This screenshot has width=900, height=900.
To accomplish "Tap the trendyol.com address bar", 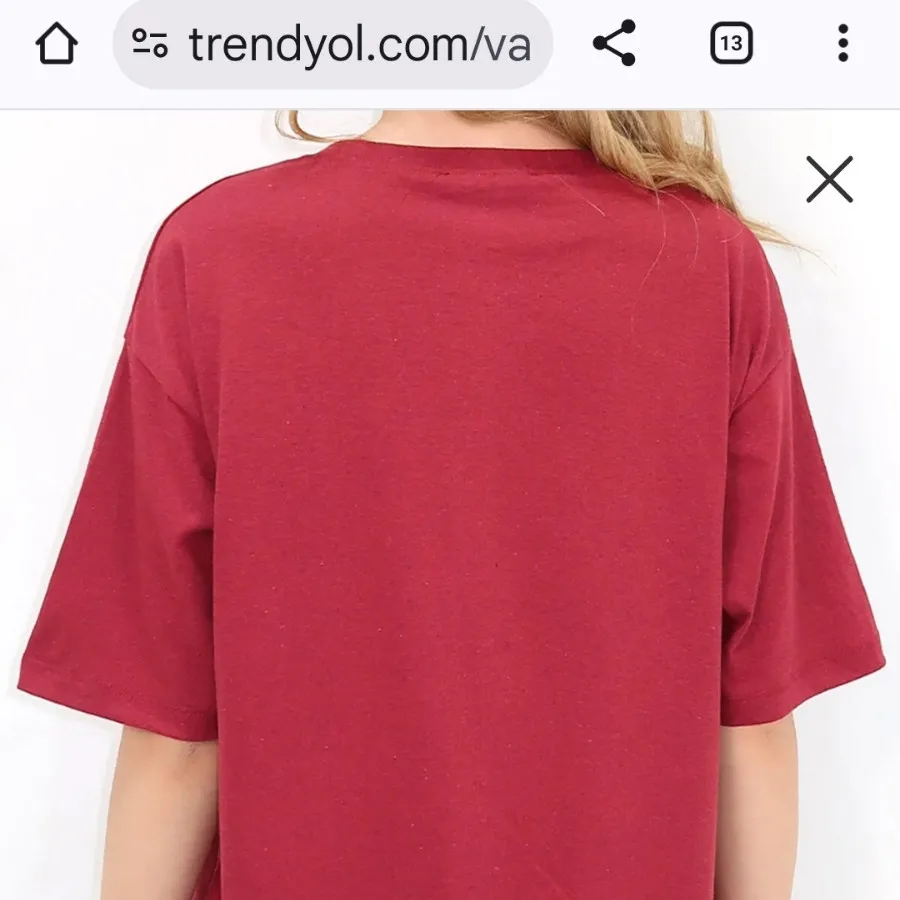I will (360, 44).
